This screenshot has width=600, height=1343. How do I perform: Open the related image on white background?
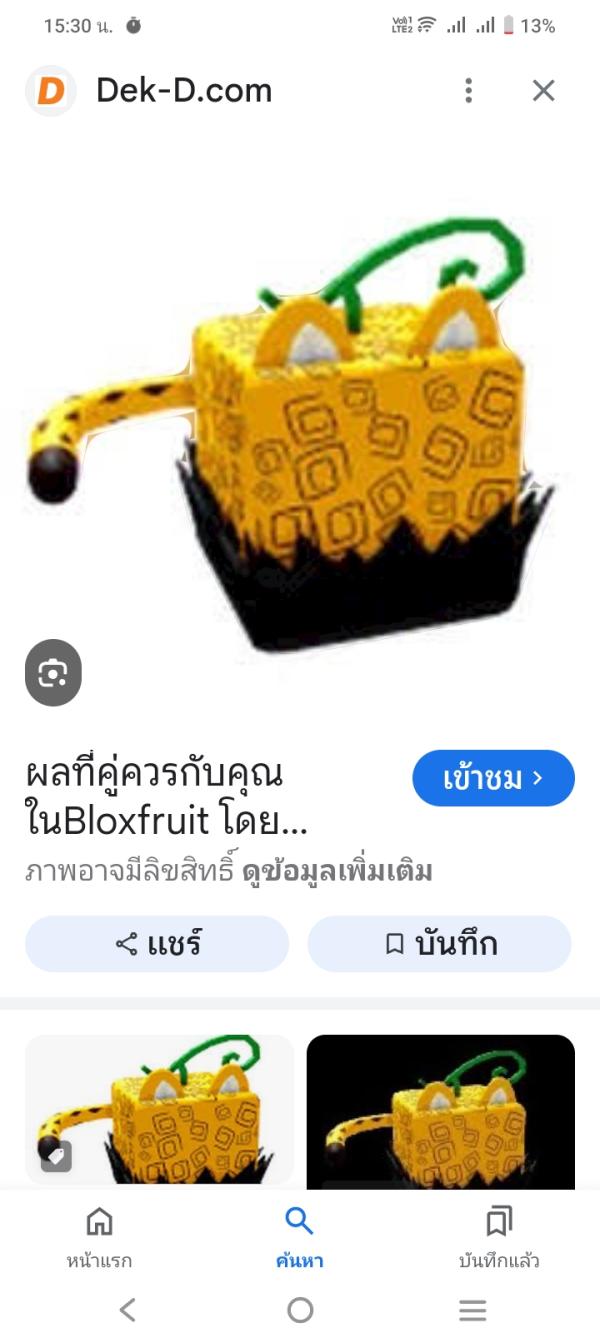pos(160,1110)
